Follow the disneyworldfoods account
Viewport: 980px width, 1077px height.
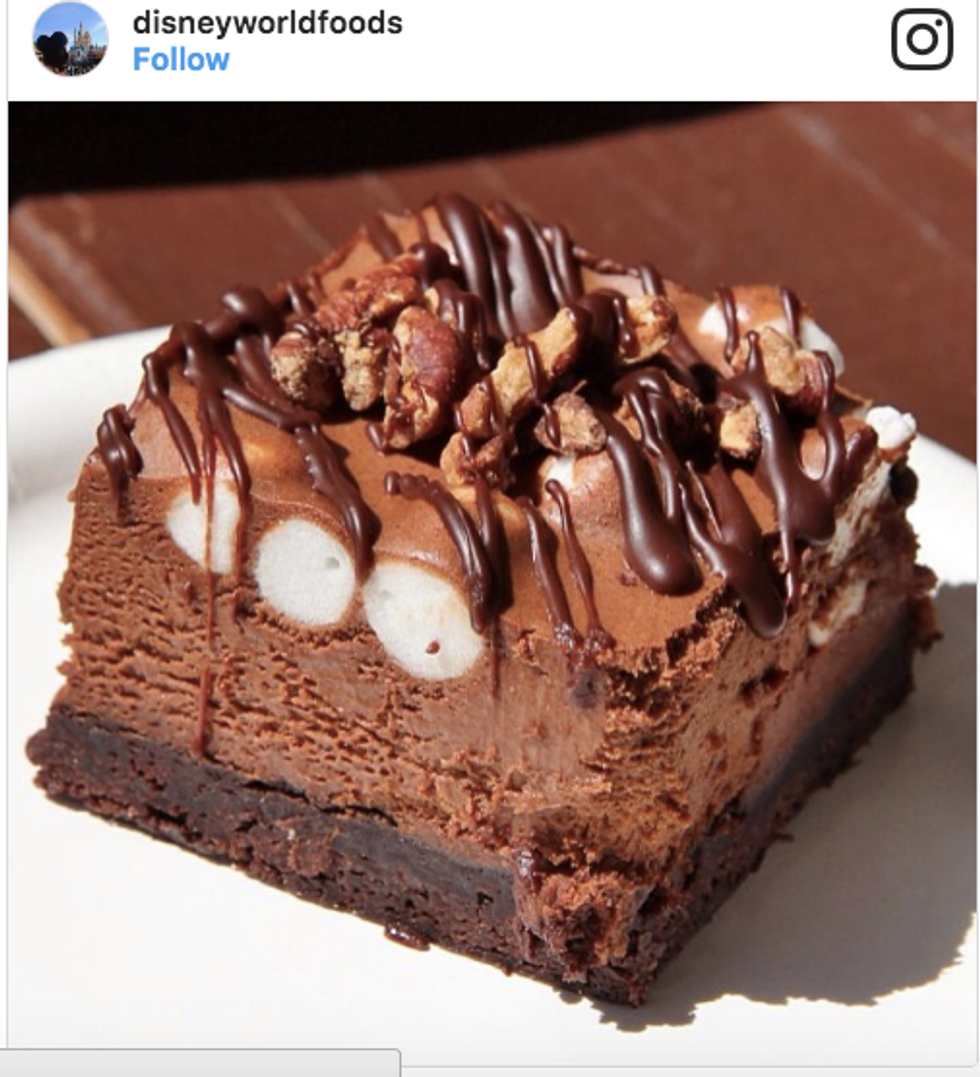point(181,60)
